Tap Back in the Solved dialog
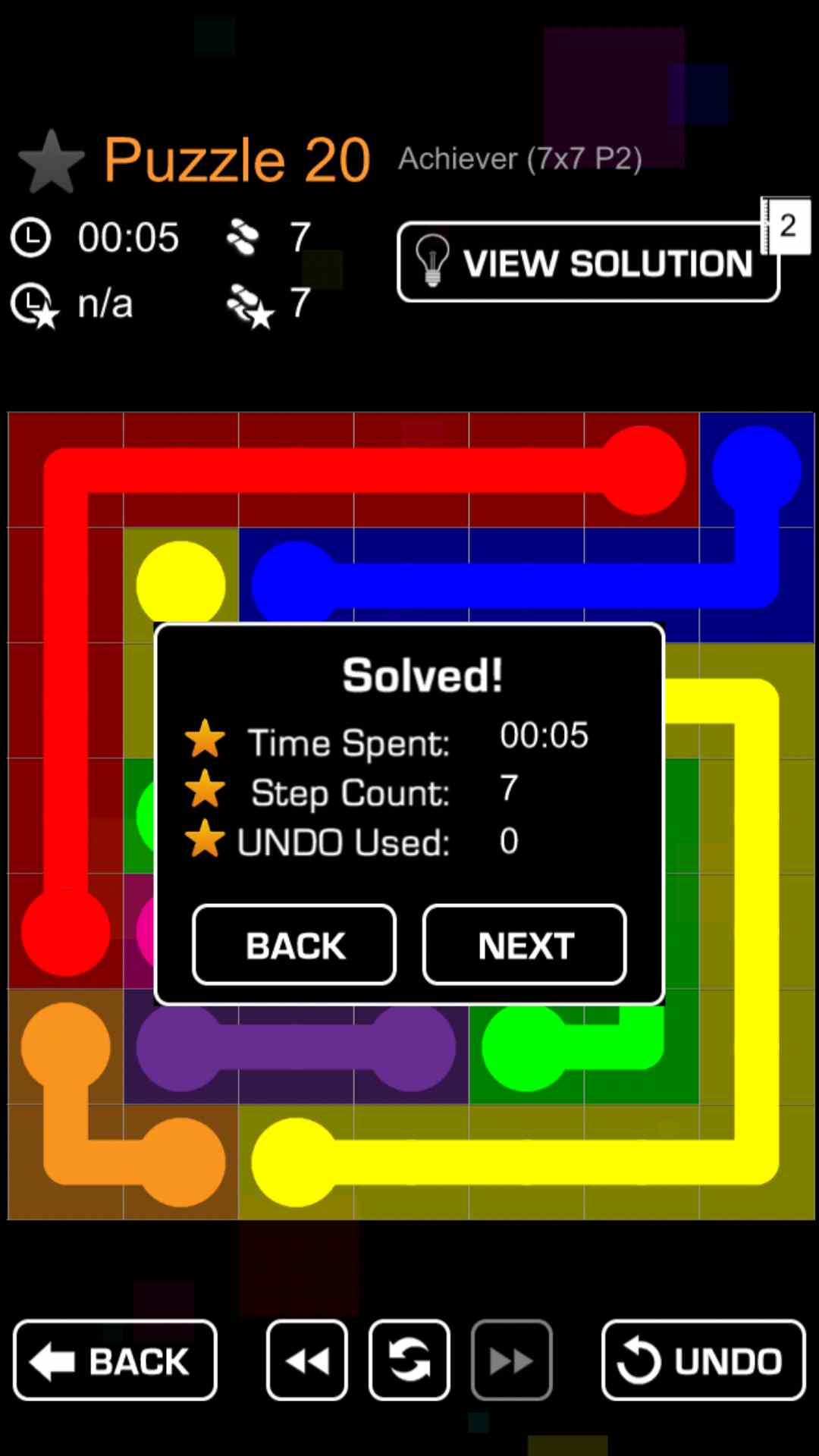Image resolution: width=819 pixels, height=1456 pixels. pos(294,945)
